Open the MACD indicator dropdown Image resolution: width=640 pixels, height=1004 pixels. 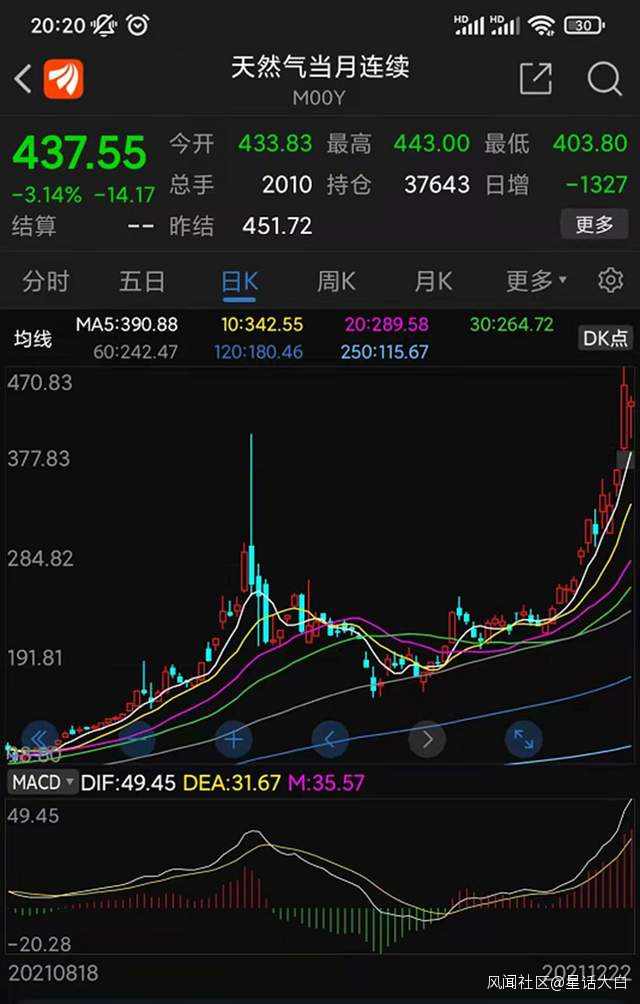[x=43, y=782]
